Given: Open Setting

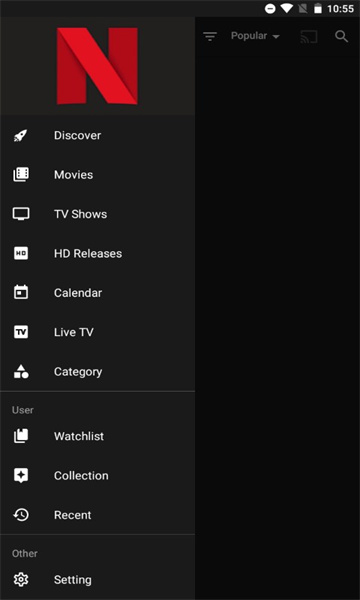Looking at the screenshot, I should 98,580.
